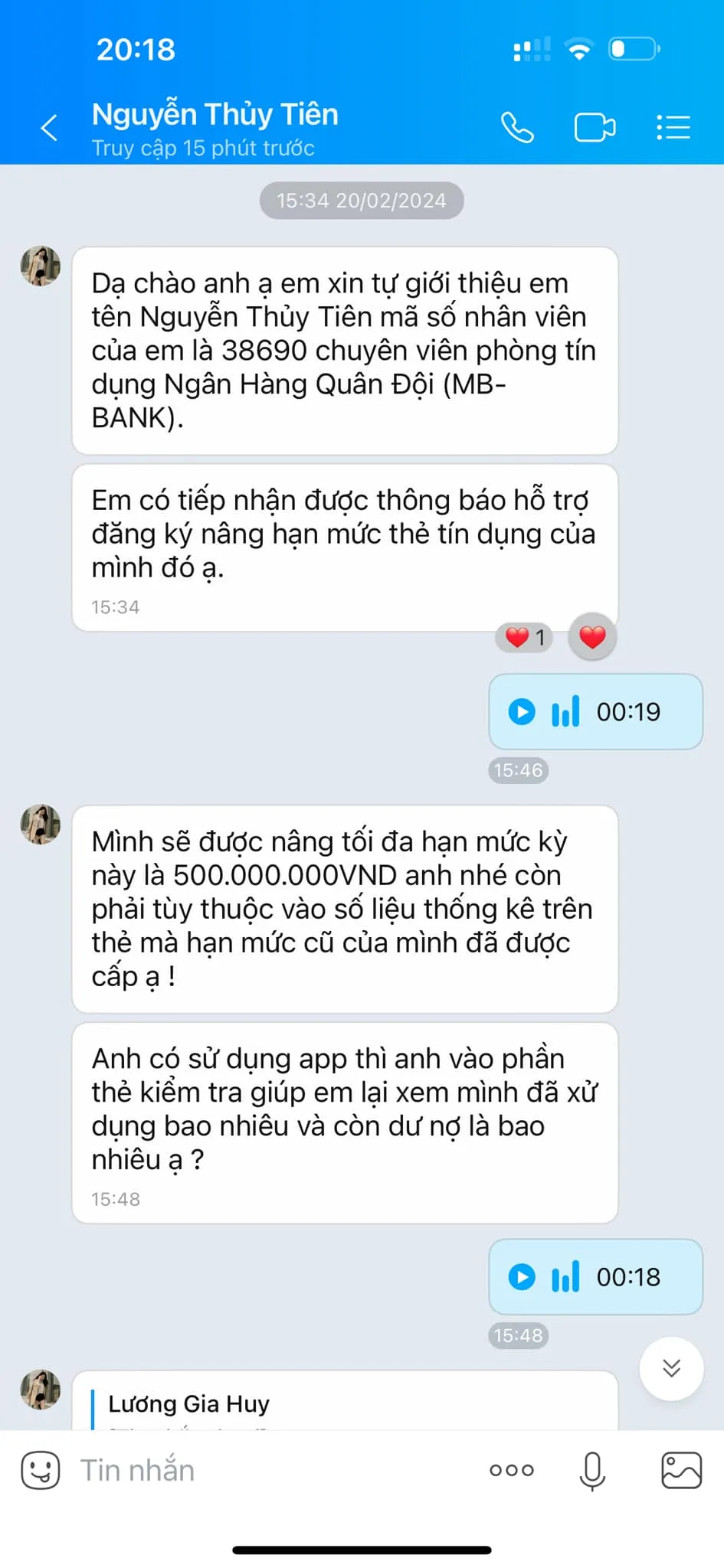Image resolution: width=724 pixels, height=1568 pixels.
Task: Open Nguyễn Thủy Tiên's chat profile
Action: click(x=215, y=113)
